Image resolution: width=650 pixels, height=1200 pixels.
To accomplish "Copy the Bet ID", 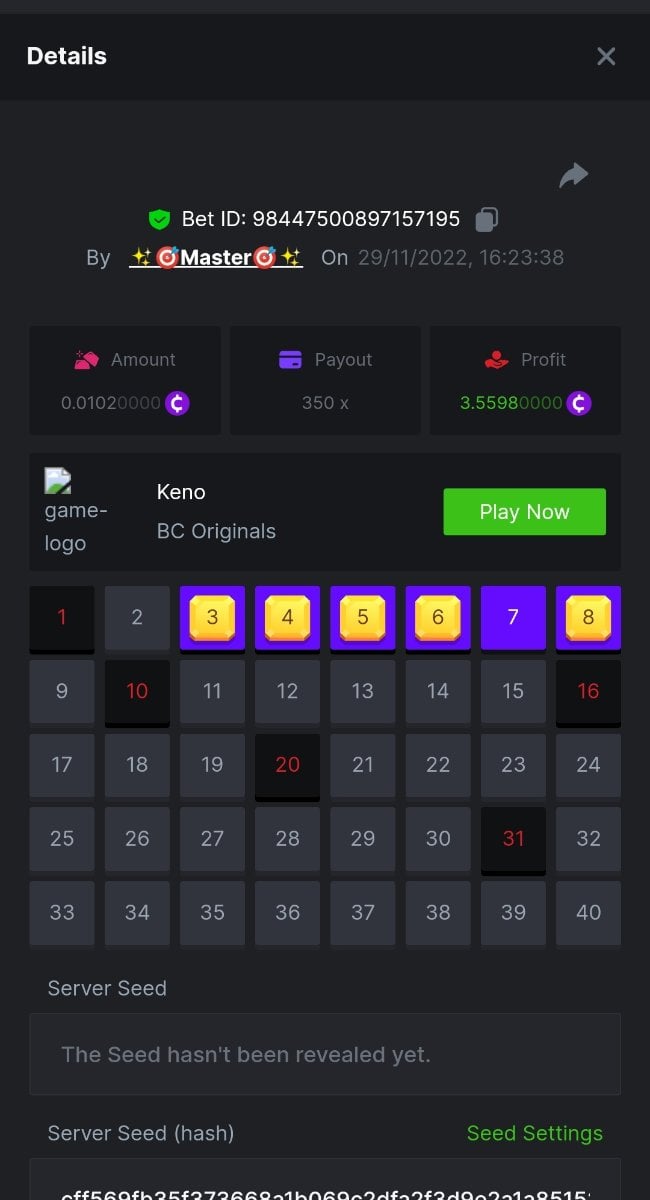I will click(x=487, y=219).
